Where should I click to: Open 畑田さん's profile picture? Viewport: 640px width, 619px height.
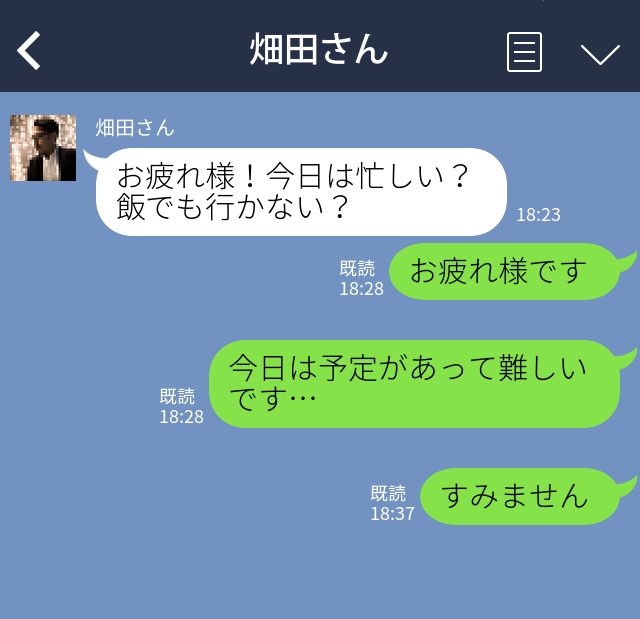[x=43, y=148]
